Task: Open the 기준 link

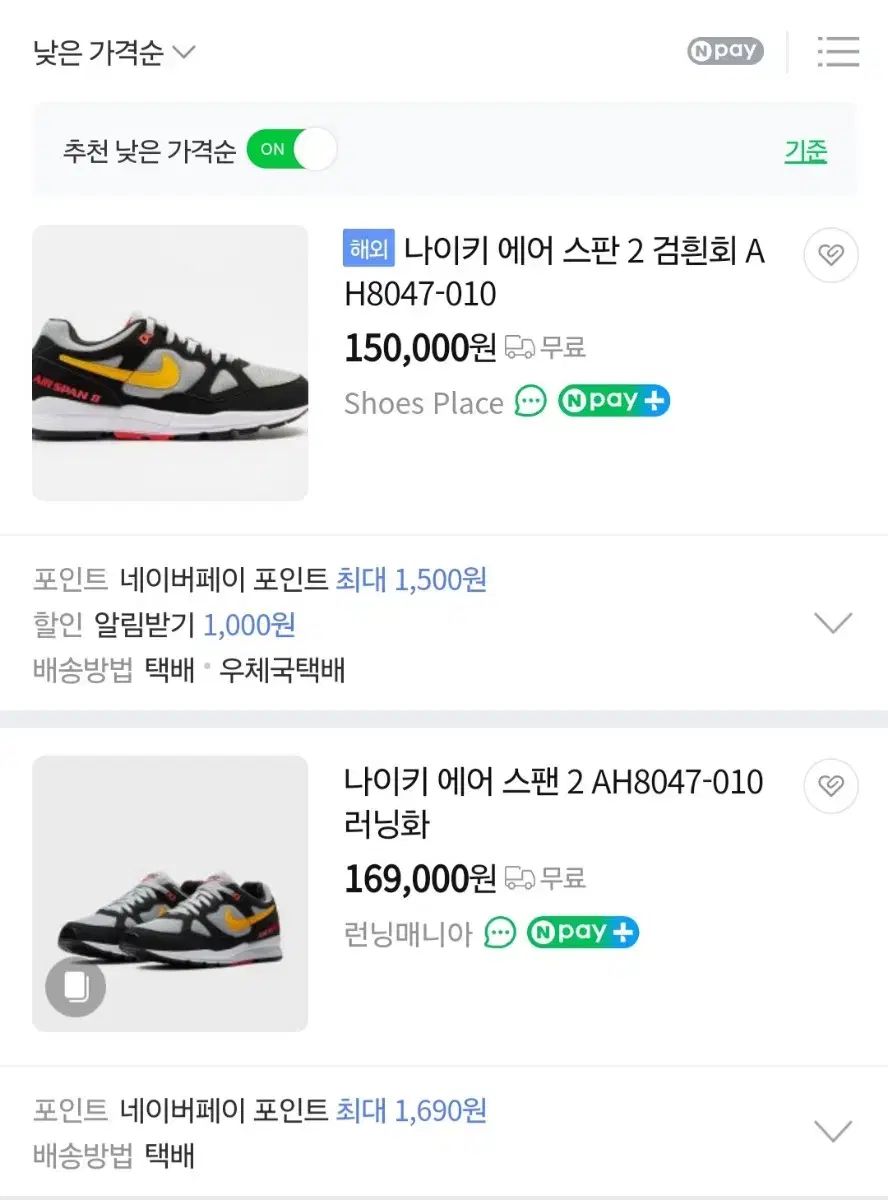Action: (805, 151)
